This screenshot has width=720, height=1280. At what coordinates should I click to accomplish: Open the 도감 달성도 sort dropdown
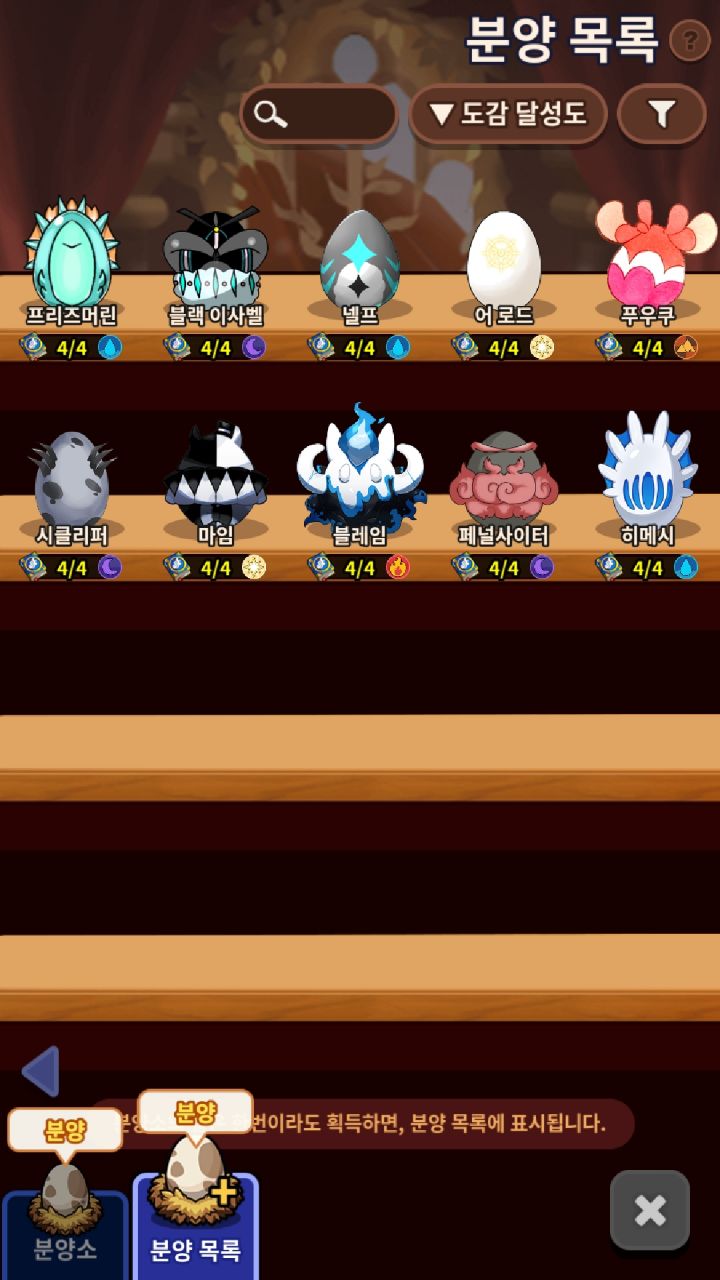point(508,114)
